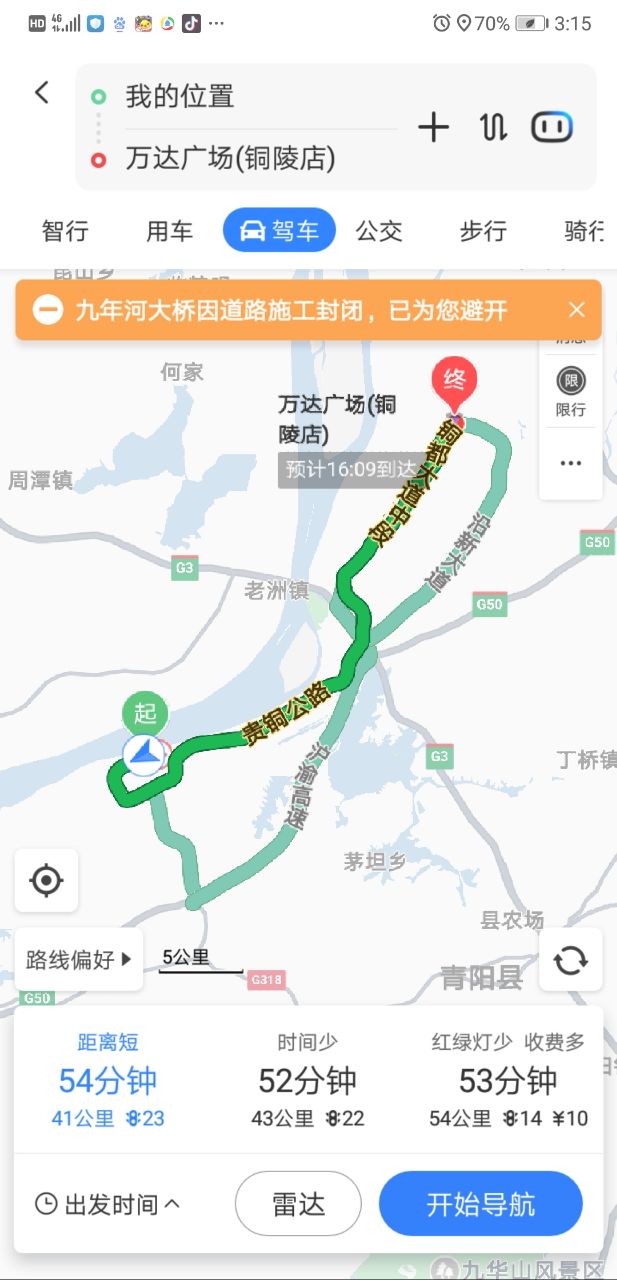Dismiss the 九年河大桥 road closure notice

(576, 310)
